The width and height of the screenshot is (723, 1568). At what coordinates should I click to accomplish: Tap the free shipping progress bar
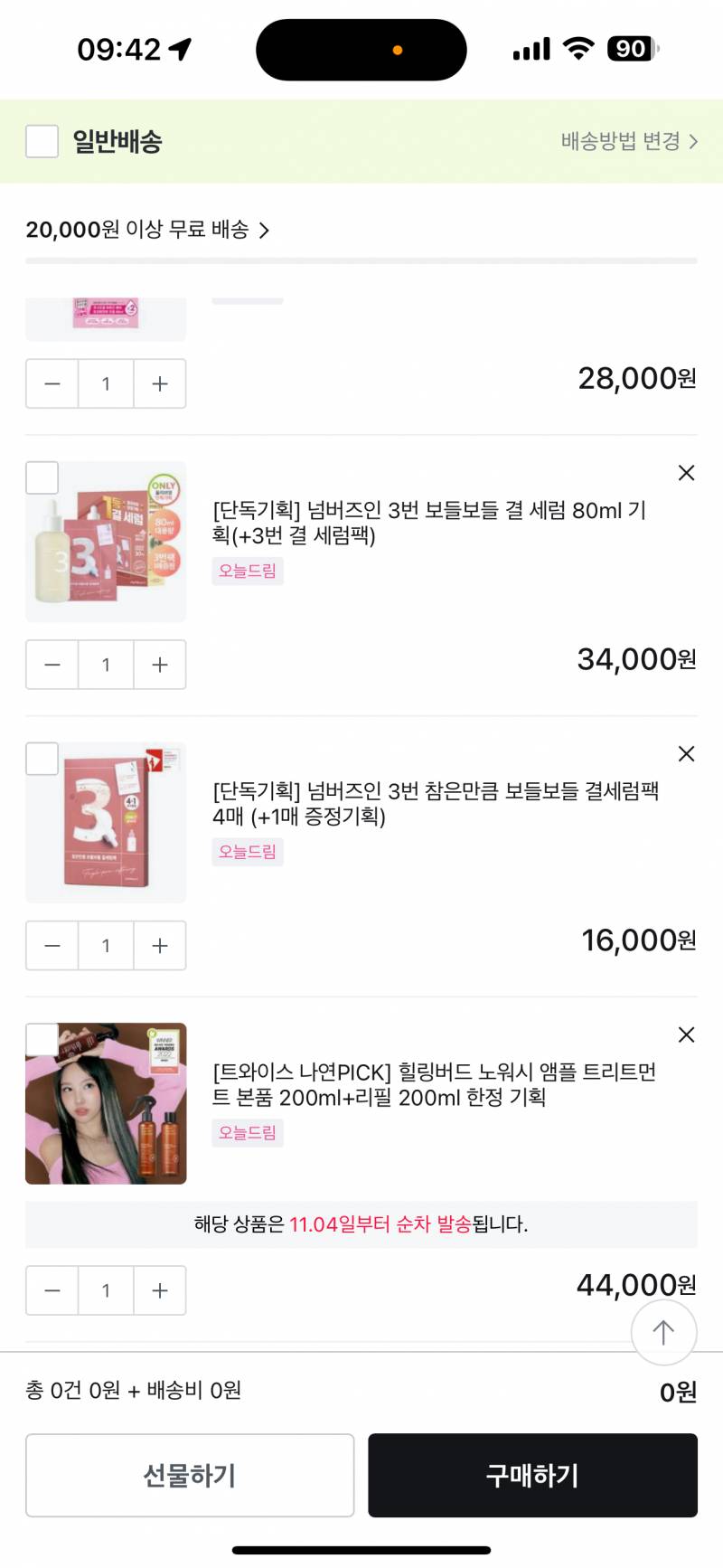coord(361,260)
